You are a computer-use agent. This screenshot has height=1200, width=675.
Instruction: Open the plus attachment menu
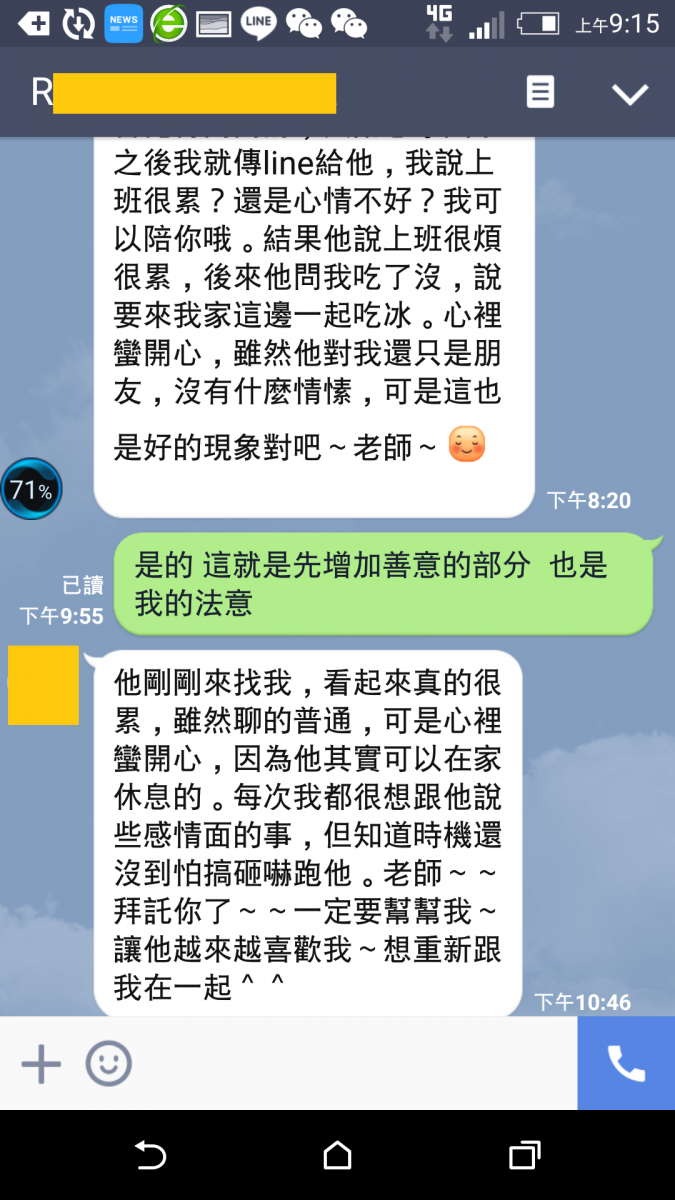pos(41,1062)
